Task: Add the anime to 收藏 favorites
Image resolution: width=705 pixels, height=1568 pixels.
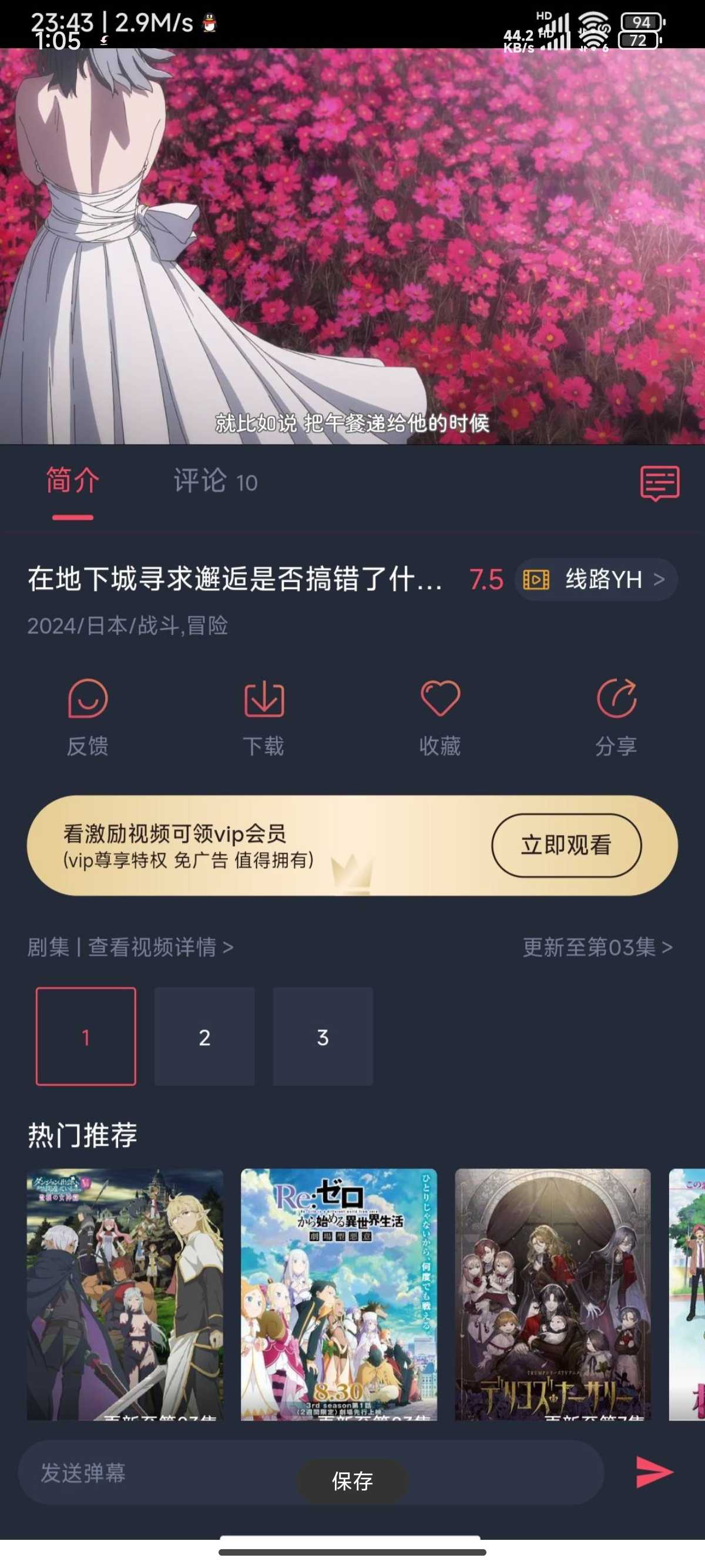Action: coord(439,716)
